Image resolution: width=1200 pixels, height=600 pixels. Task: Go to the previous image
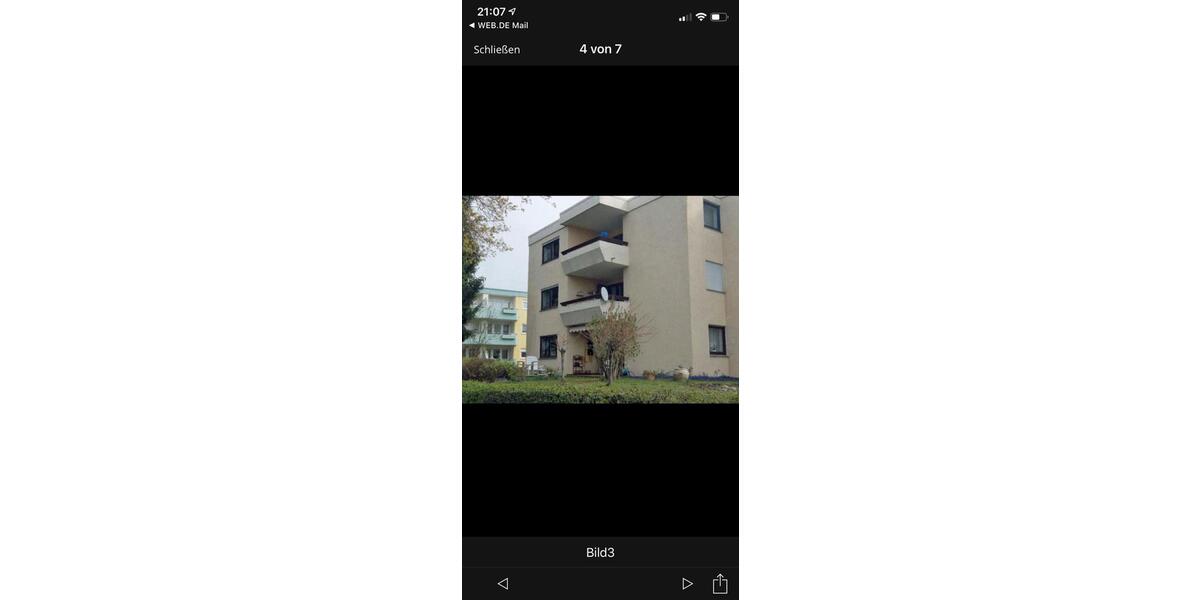tap(503, 583)
